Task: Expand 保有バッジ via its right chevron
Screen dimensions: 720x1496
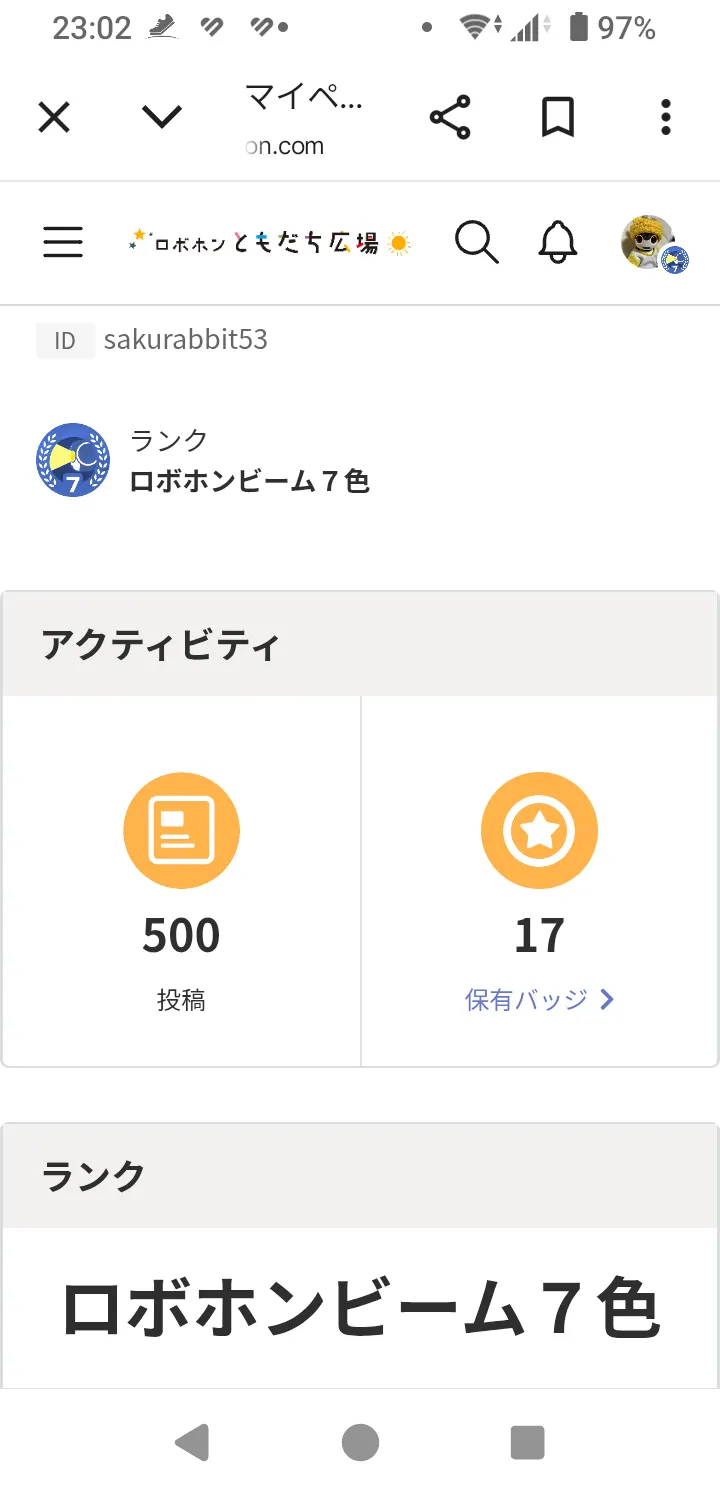Action: [x=607, y=1000]
